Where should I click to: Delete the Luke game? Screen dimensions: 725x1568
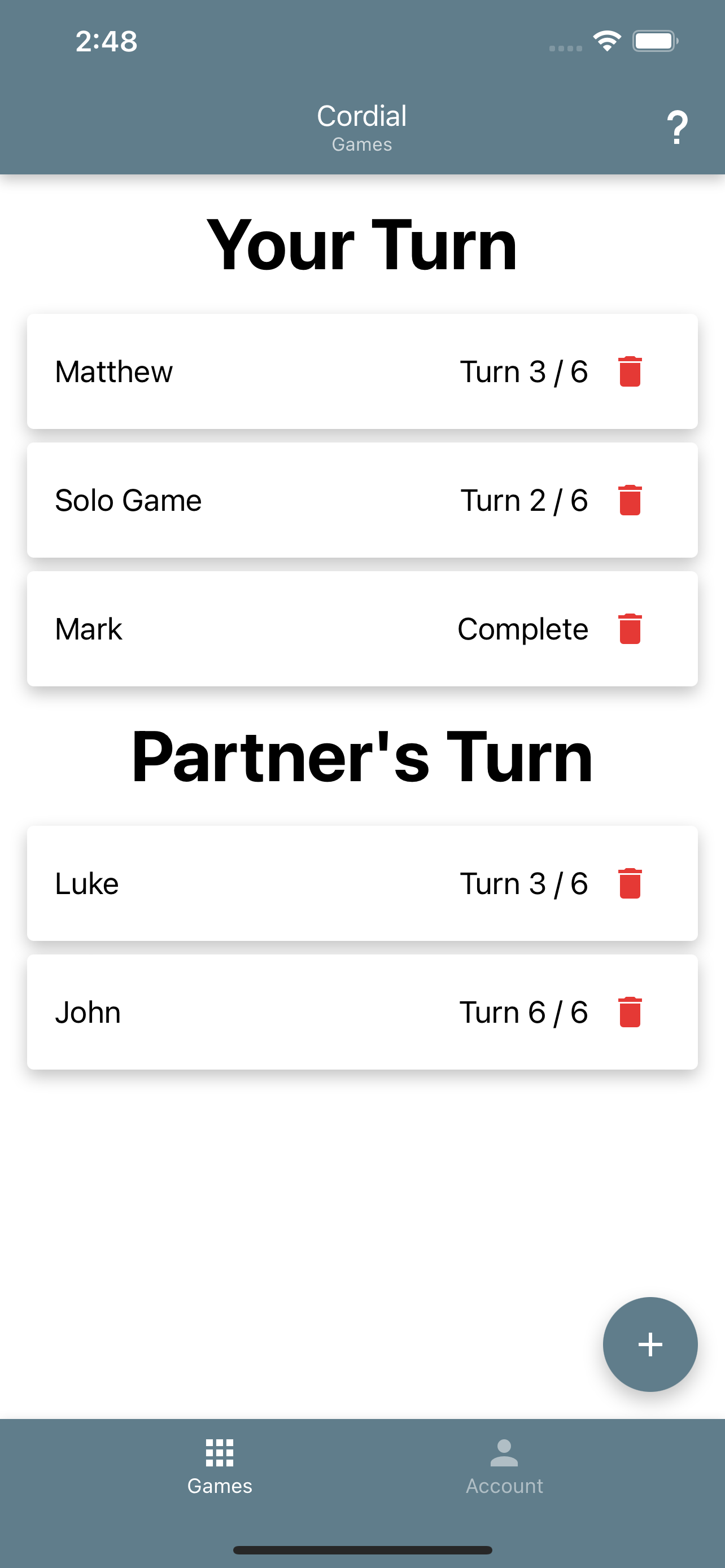tap(630, 883)
